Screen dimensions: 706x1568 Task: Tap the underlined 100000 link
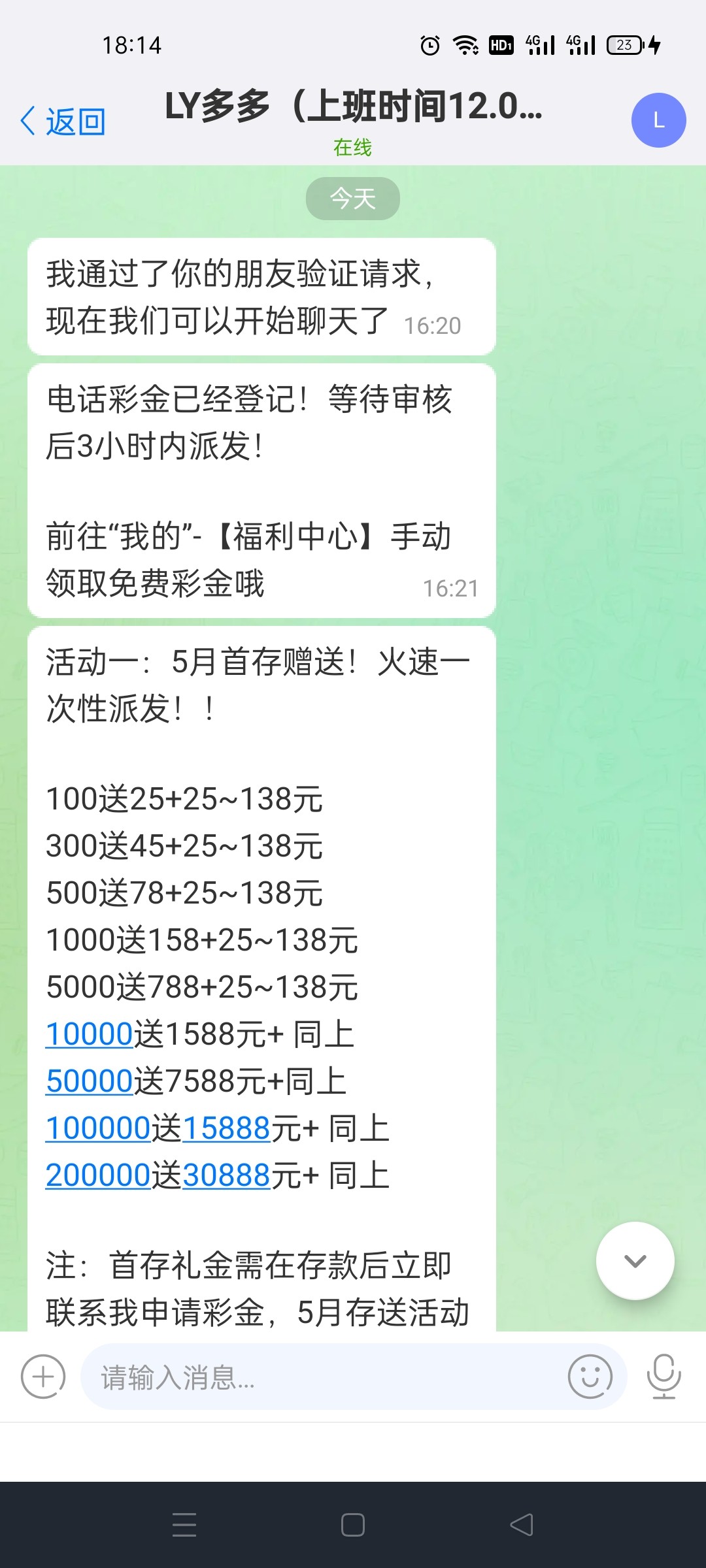point(98,1128)
